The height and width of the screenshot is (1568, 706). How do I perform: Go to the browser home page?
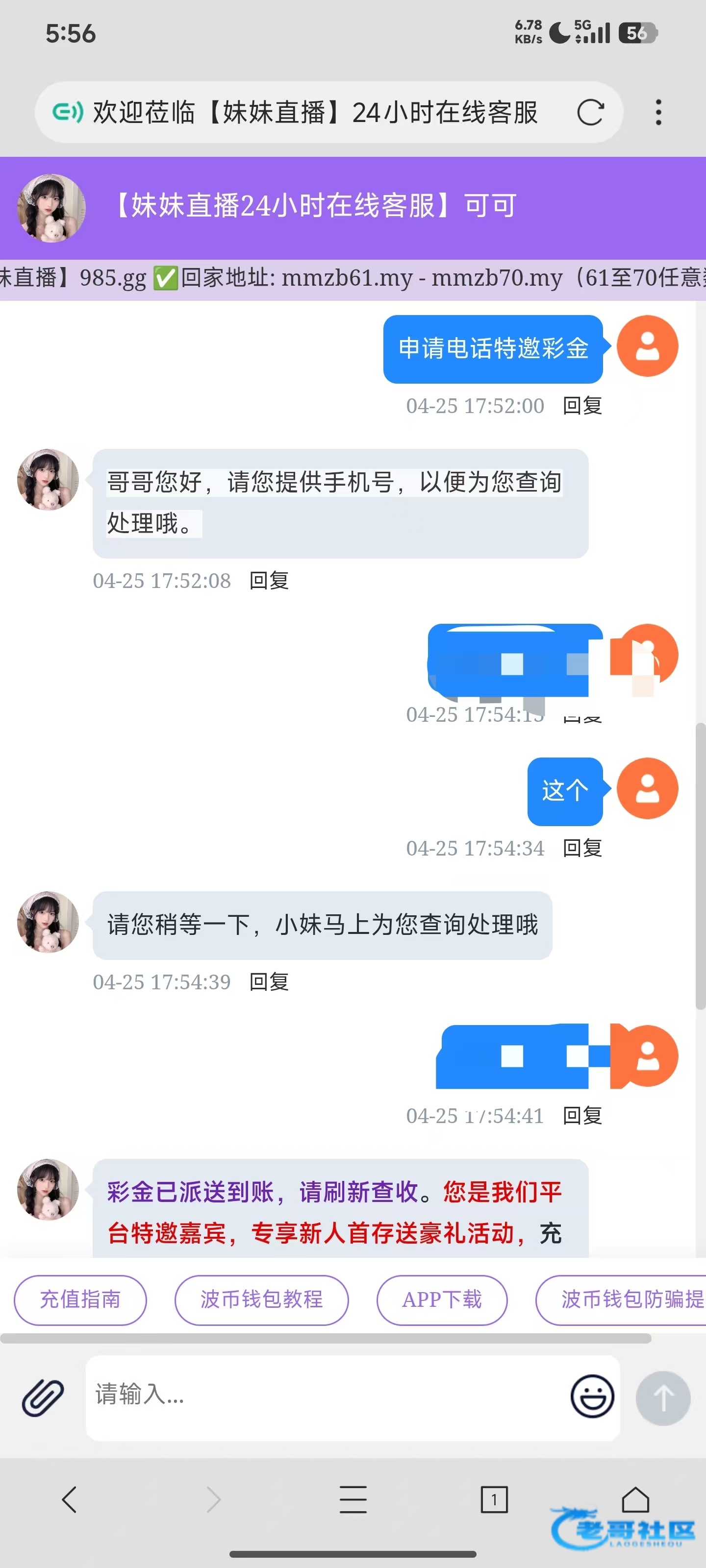635,1499
